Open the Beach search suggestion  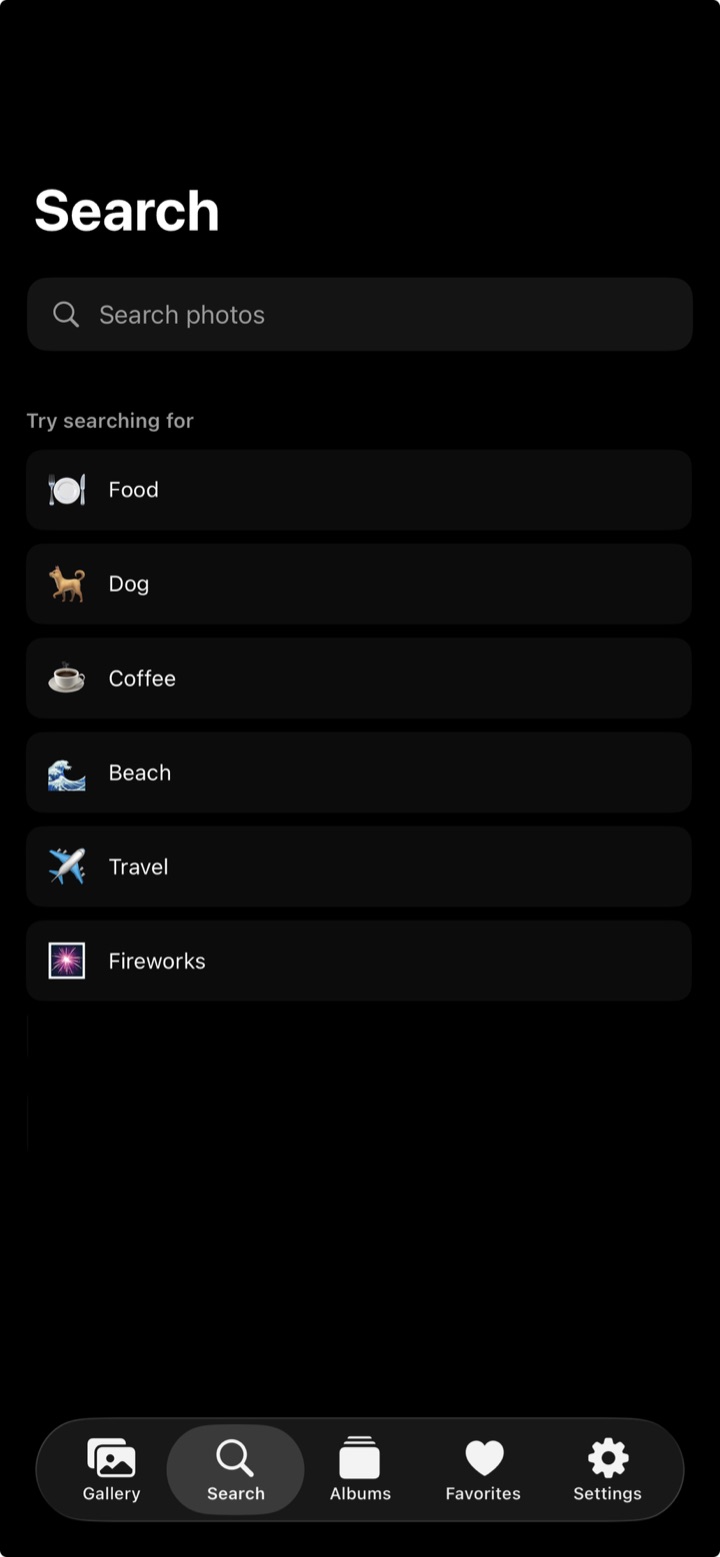click(x=359, y=772)
